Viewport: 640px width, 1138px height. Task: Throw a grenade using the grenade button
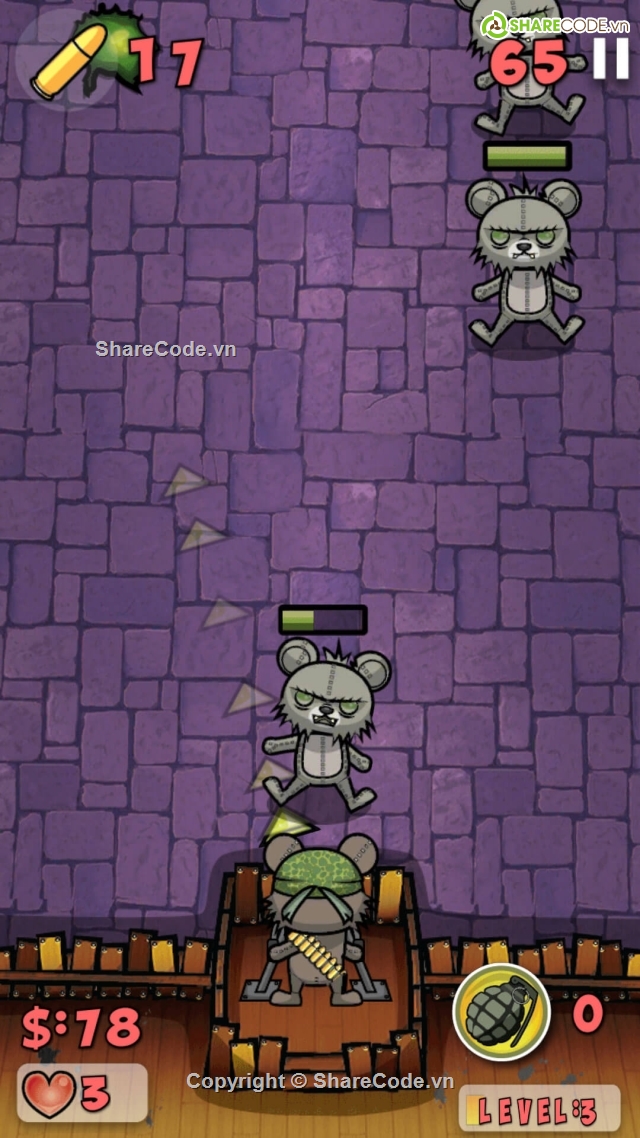coord(501,1012)
